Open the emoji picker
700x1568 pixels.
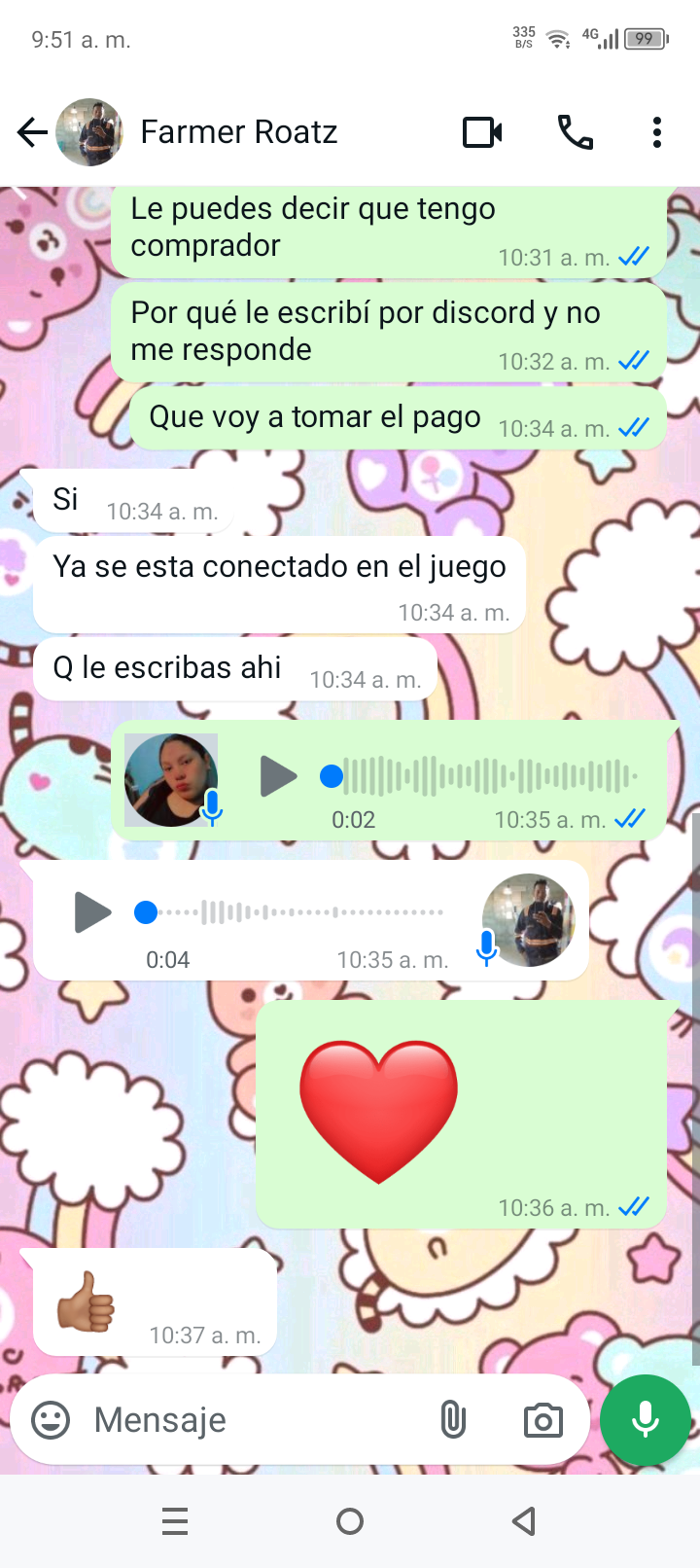(x=51, y=1420)
